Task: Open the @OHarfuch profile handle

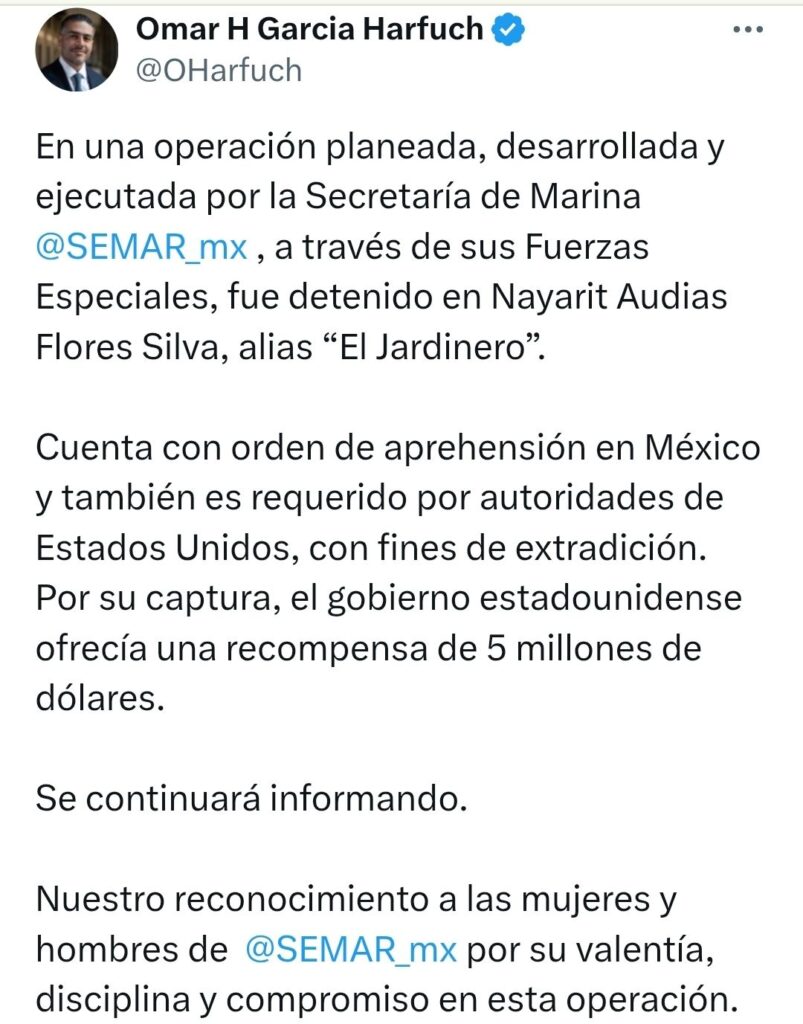Action: click(x=217, y=72)
